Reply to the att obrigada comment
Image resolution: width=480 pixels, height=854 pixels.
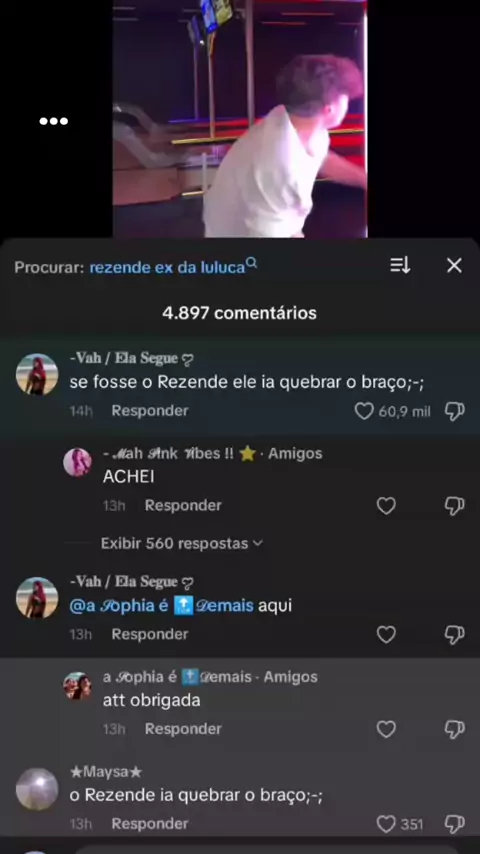click(183, 729)
